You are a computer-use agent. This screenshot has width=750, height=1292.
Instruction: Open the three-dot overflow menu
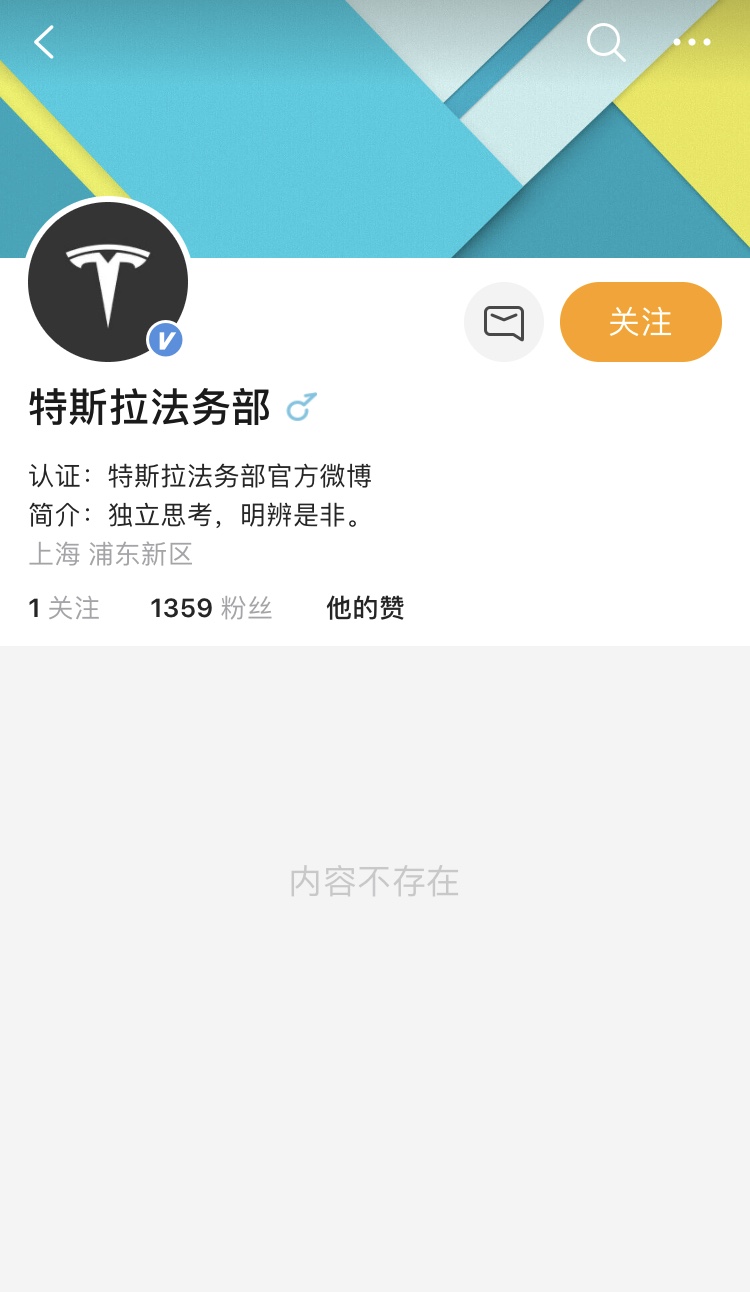[691, 42]
